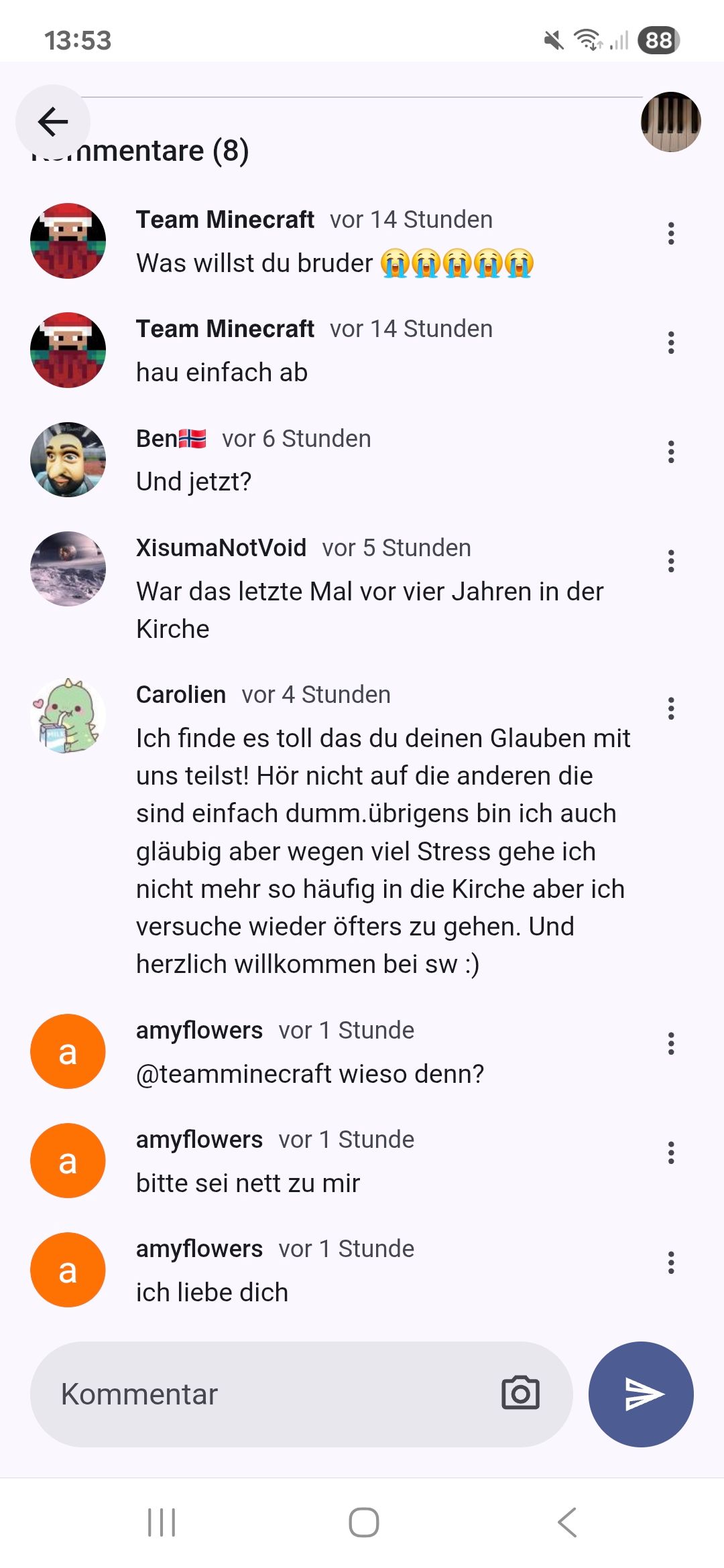Open options for the 'bitte sei nett zu mir' comment
This screenshot has width=724, height=1568.
[x=670, y=1153]
